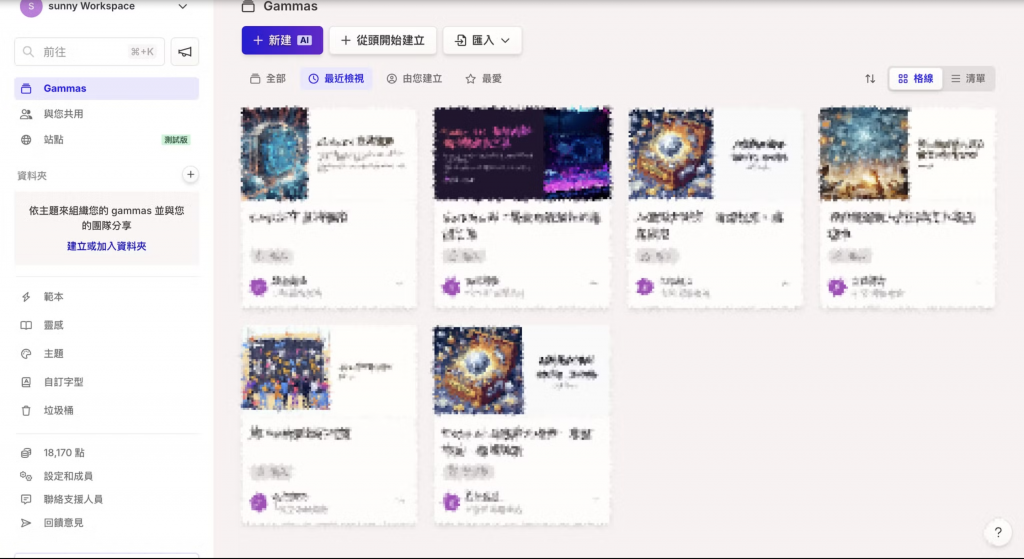
Task: Tap the 從頭開始建立 button
Action: (382, 41)
